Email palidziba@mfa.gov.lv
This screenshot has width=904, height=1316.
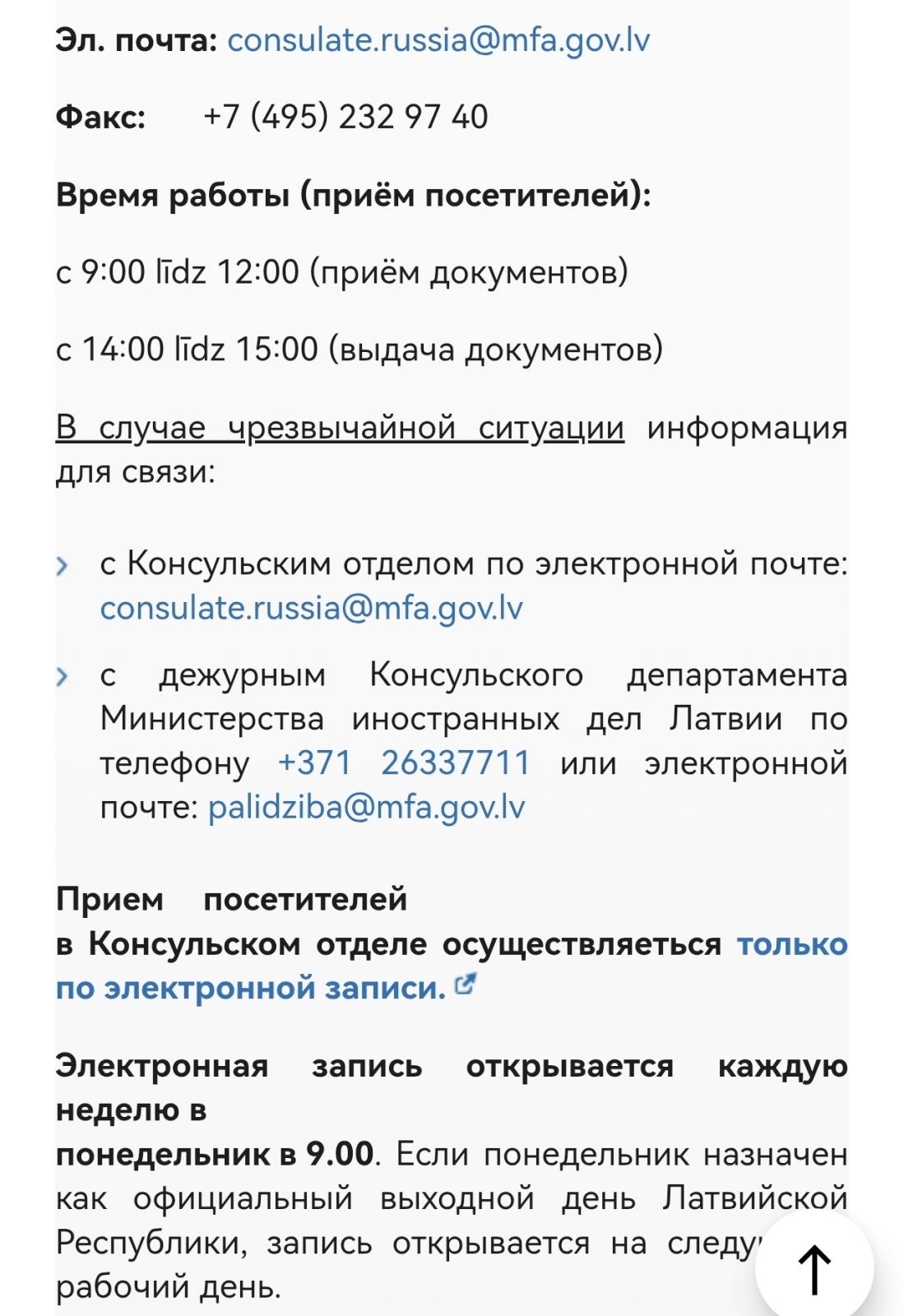pyautogui.click(x=366, y=807)
